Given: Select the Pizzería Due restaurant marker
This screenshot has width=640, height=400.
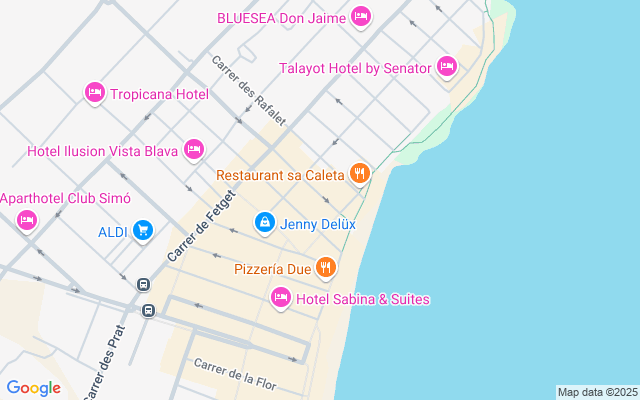Looking at the screenshot, I should pyautogui.click(x=325, y=267).
